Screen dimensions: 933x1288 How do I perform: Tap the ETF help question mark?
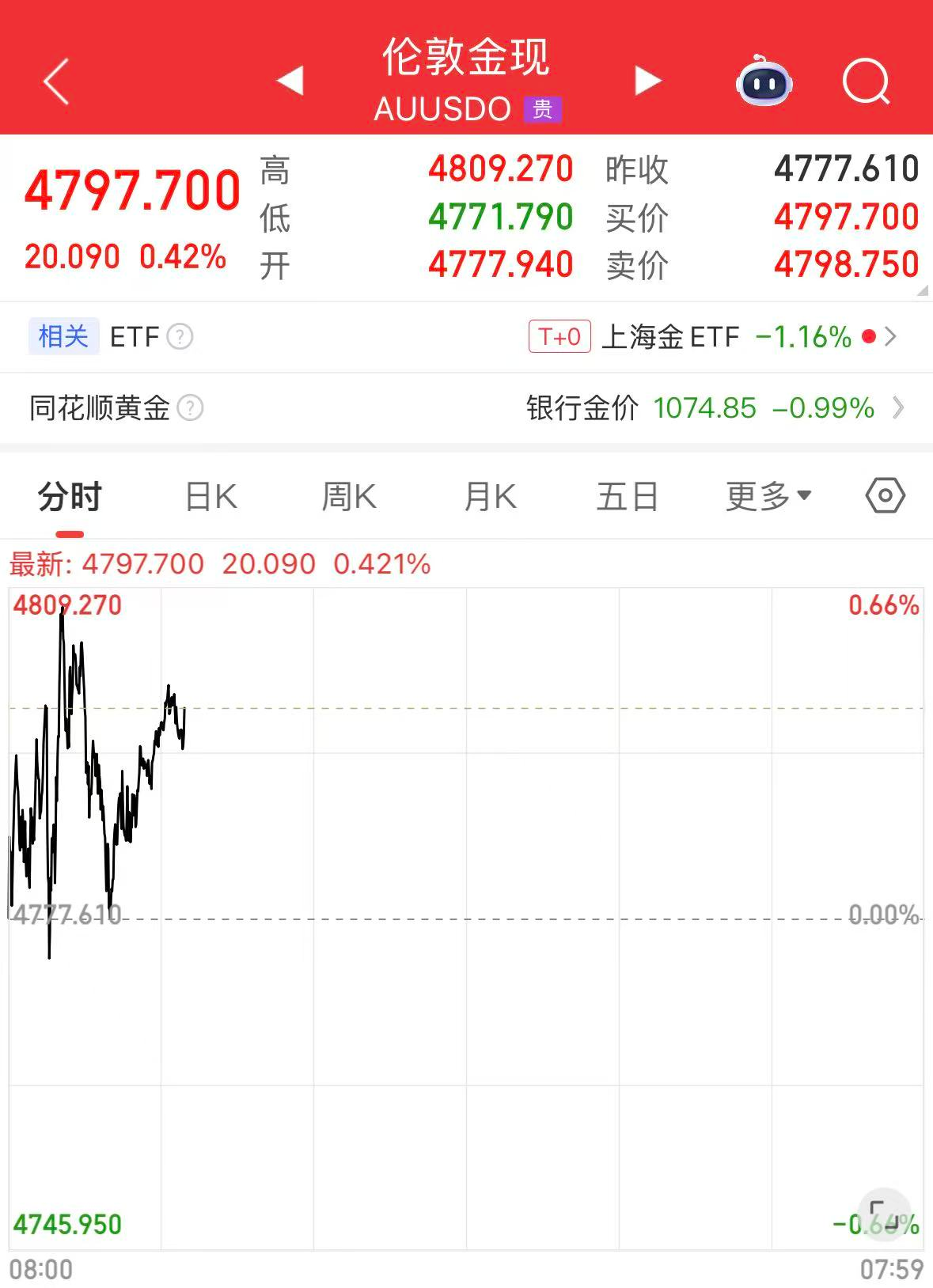(x=180, y=337)
